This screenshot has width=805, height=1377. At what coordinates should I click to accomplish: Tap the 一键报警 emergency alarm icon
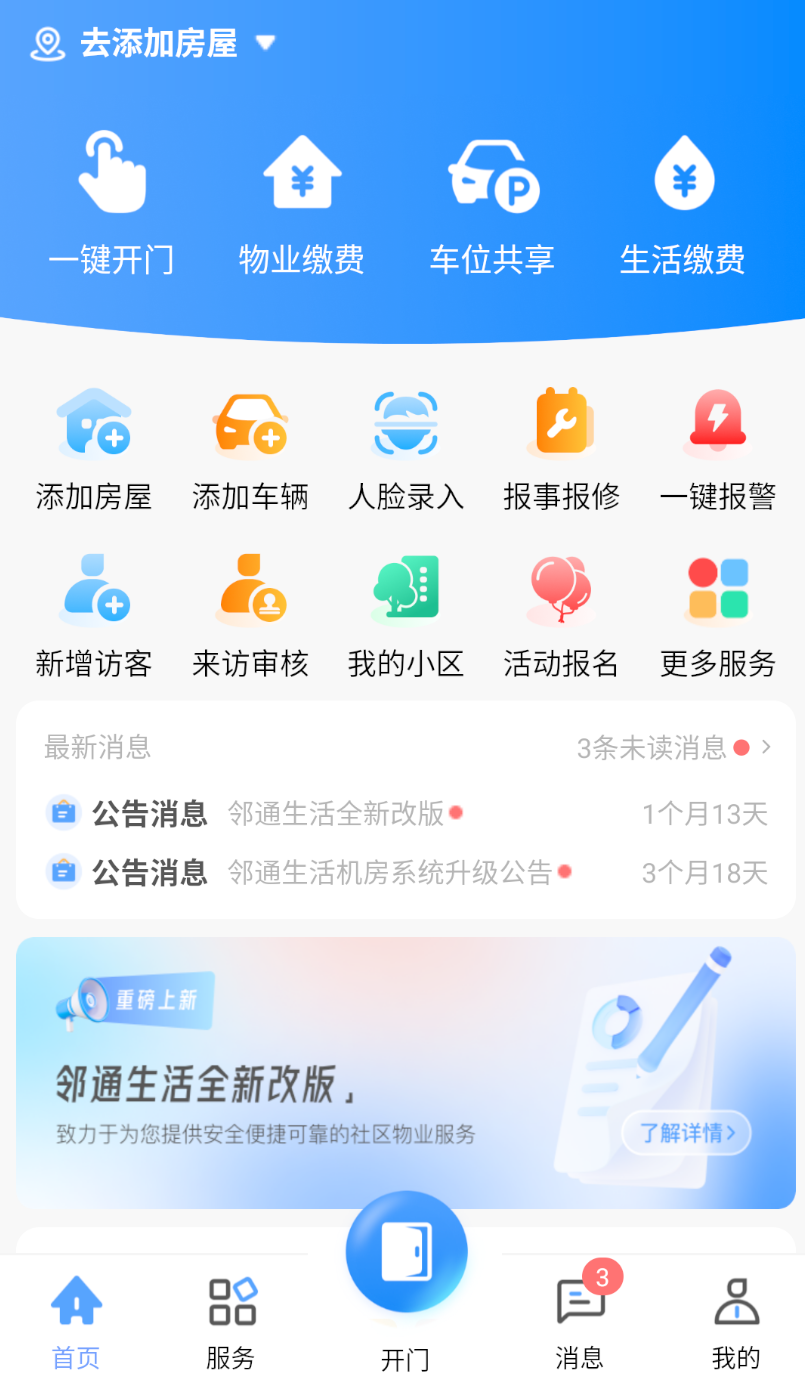click(717, 422)
